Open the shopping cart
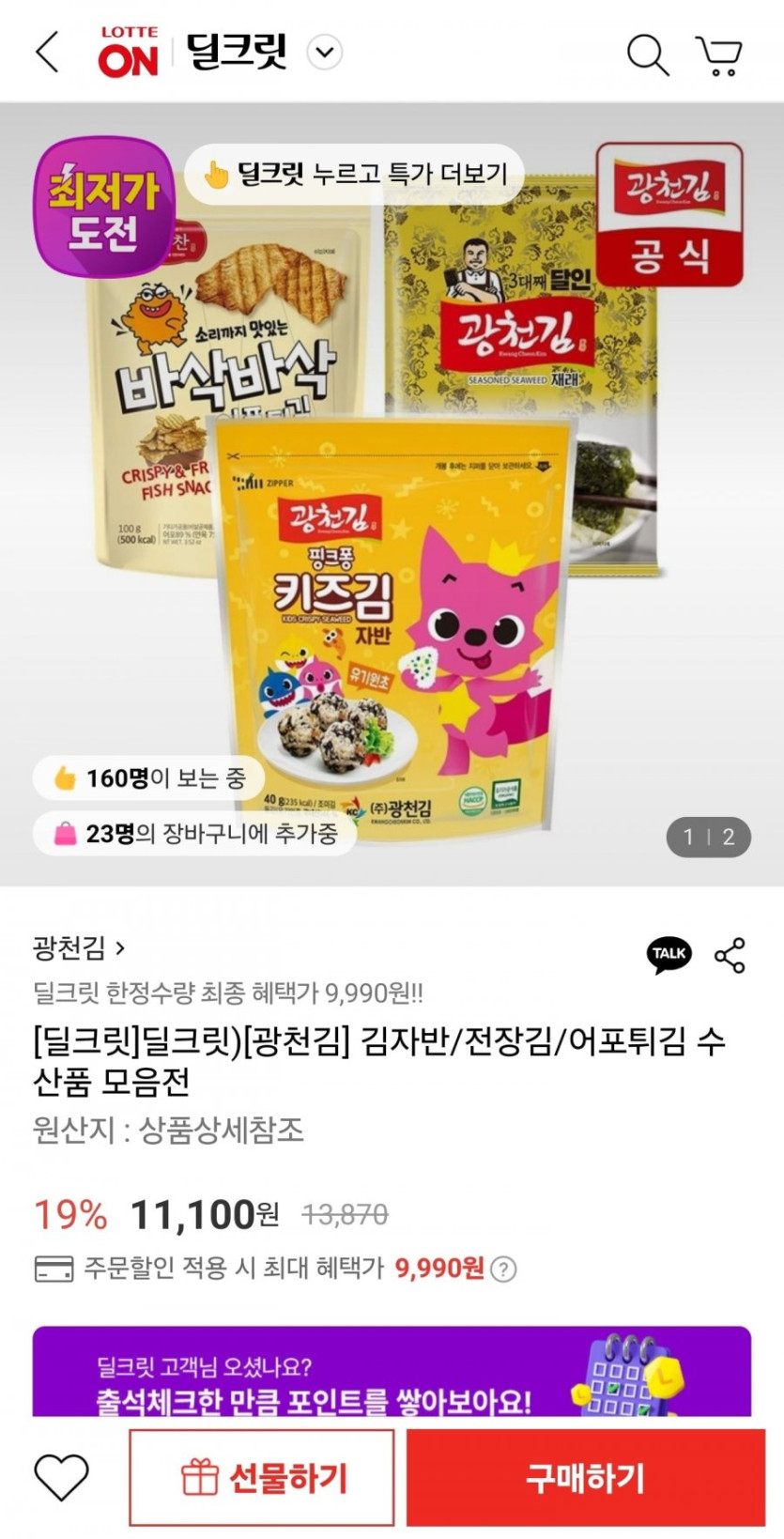The width and height of the screenshot is (784, 1539). click(x=719, y=54)
